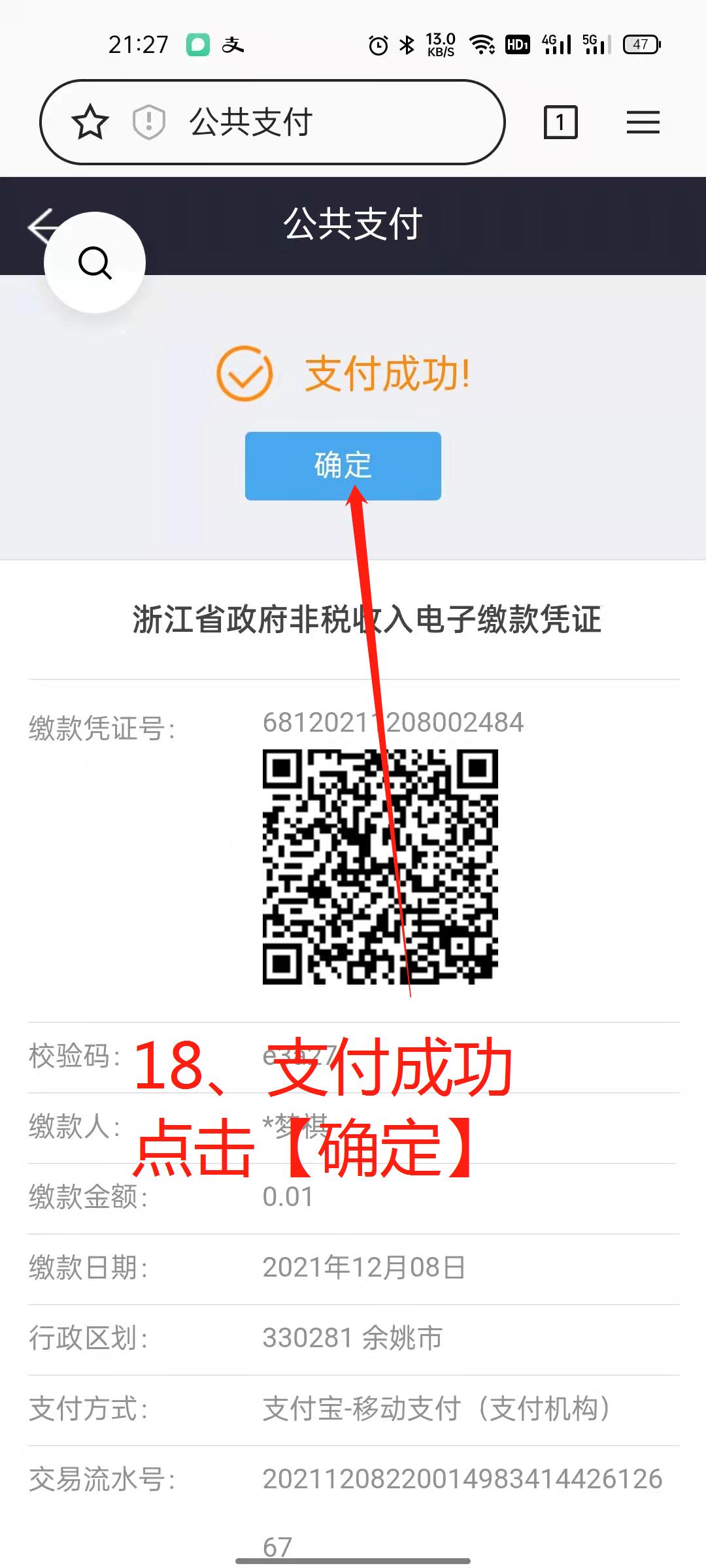706x1568 pixels.
Task: Tap the 公共支付 address bar
Action: coord(273,122)
